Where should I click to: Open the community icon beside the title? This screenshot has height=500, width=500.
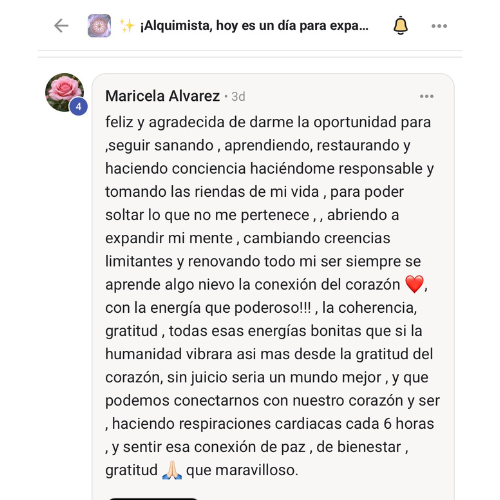(x=99, y=26)
